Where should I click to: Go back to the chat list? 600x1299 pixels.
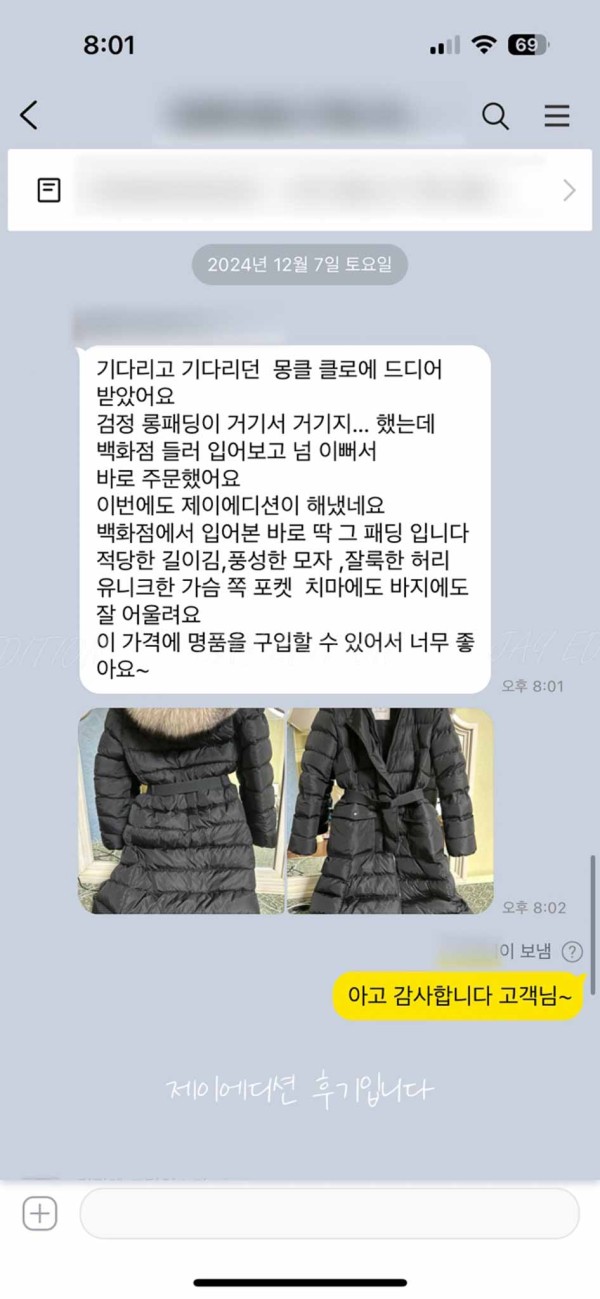[x=29, y=116]
